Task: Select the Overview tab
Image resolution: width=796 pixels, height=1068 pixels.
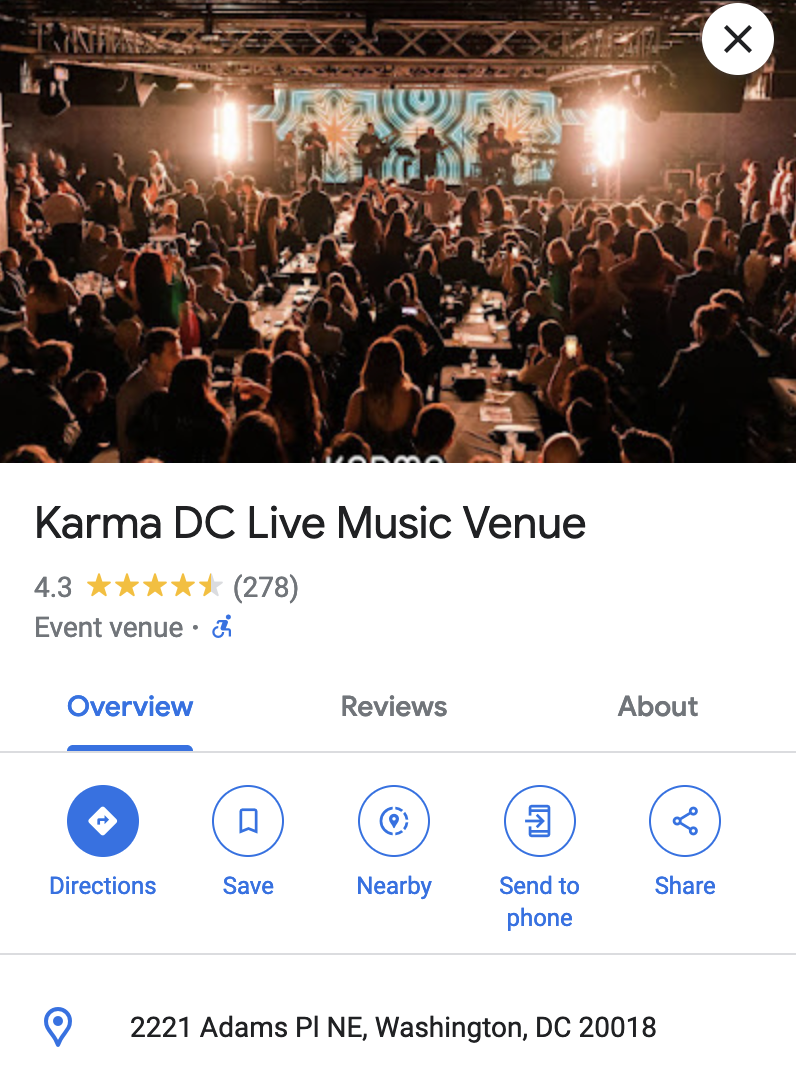Action: click(x=130, y=706)
